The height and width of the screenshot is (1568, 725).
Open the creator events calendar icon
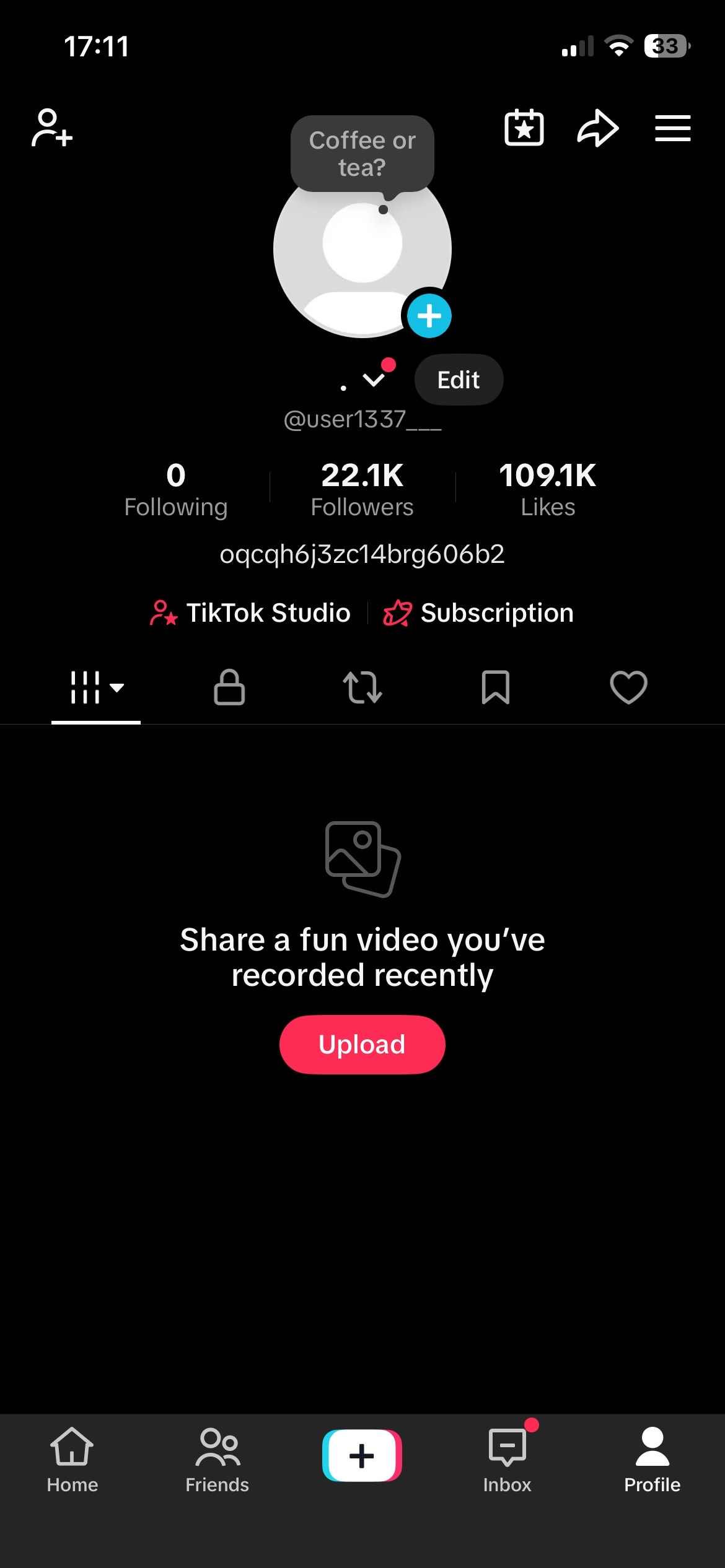524,128
